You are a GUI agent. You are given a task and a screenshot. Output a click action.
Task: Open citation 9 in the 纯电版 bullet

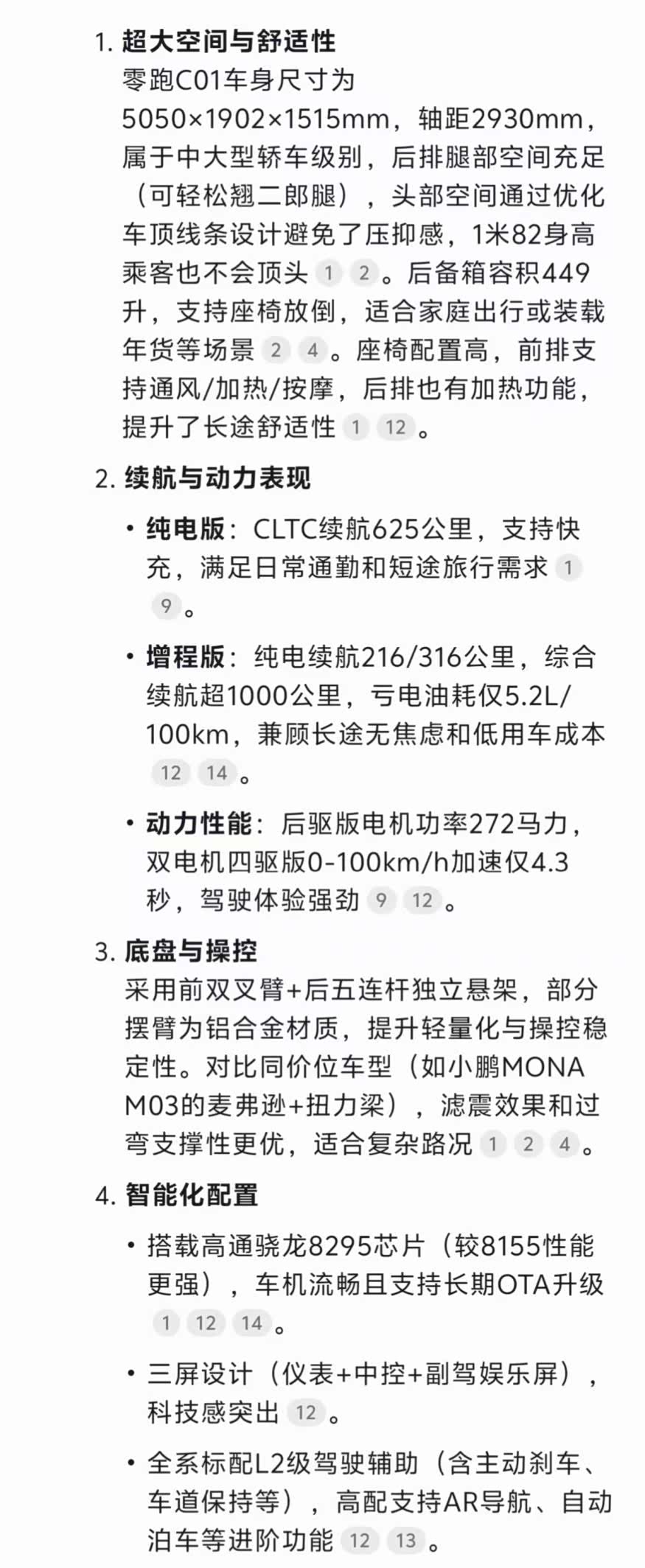click(x=166, y=606)
